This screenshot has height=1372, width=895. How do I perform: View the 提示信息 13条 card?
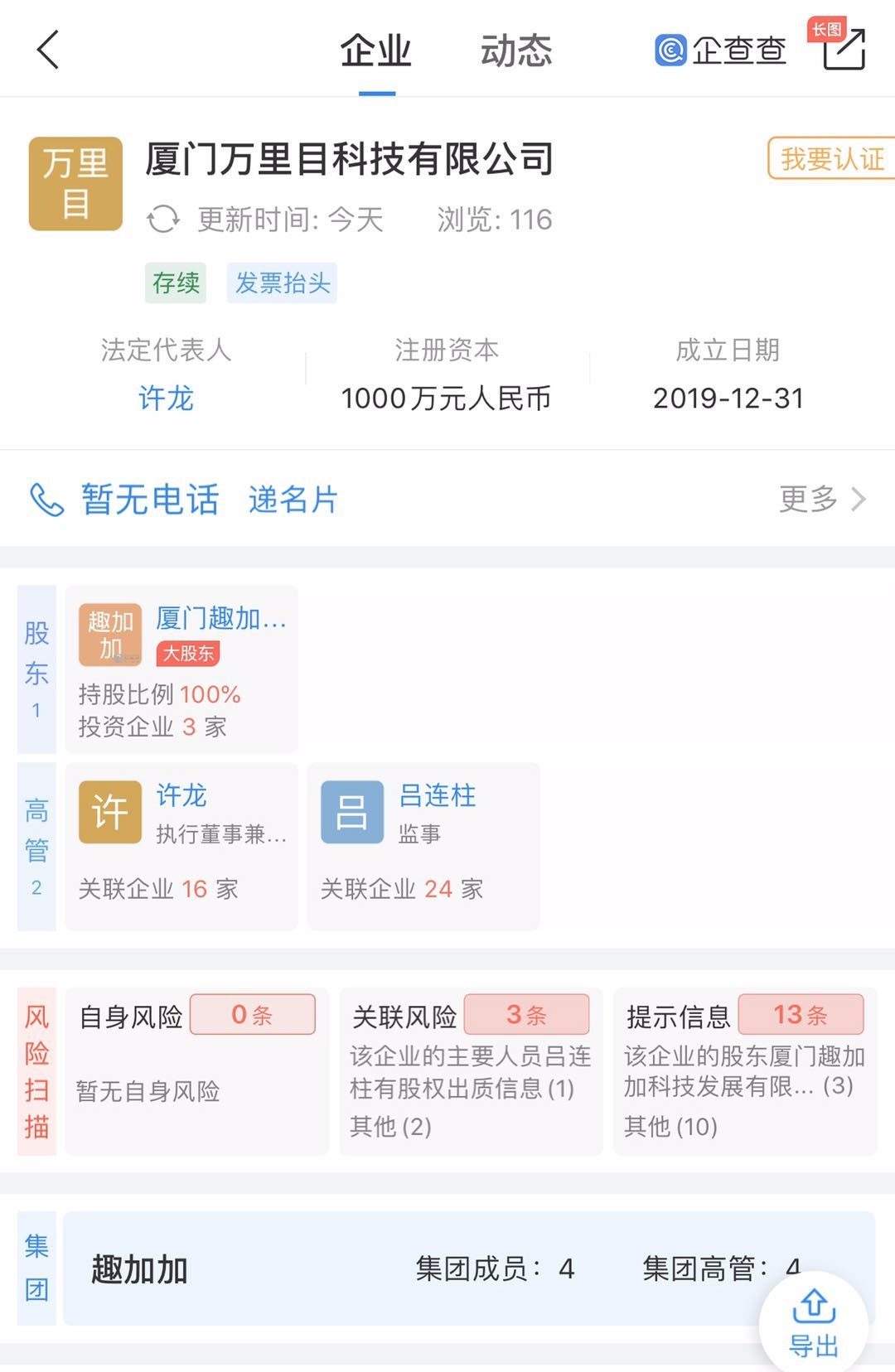point(744,1070)
